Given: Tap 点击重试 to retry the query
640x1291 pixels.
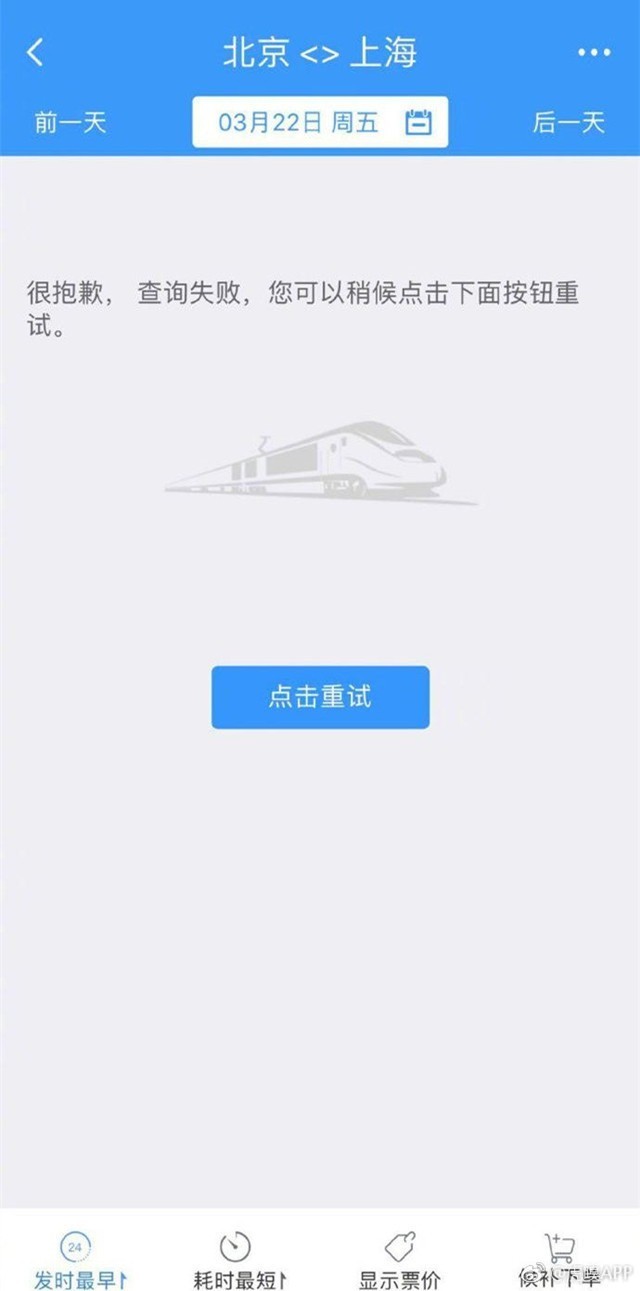Looking at the screenshot, I should coord(320,697).
